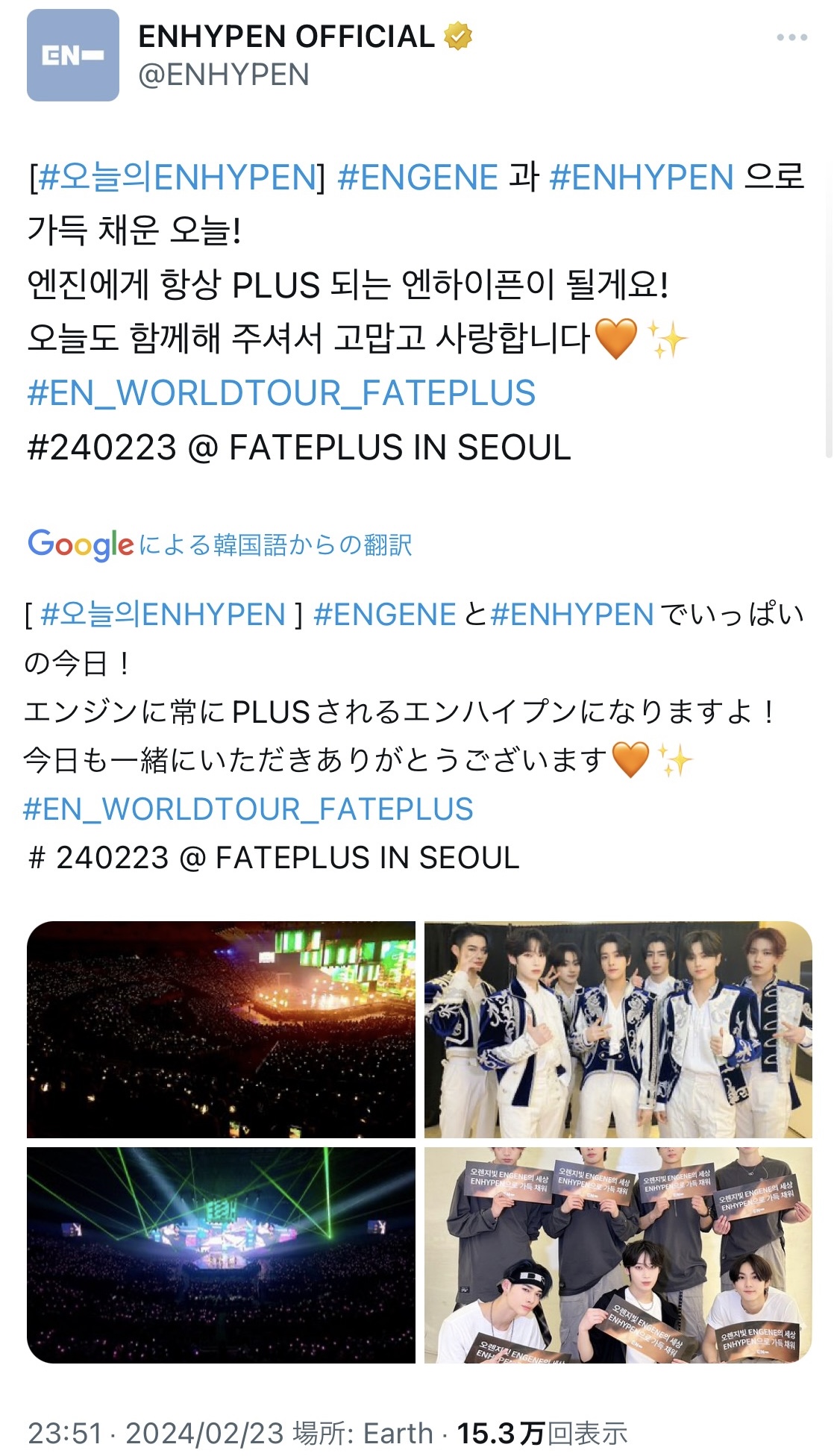The height and width of the screenshot is (1456, 834).
Task: View the orange-lit concert arena photo
Action: 221,1029
